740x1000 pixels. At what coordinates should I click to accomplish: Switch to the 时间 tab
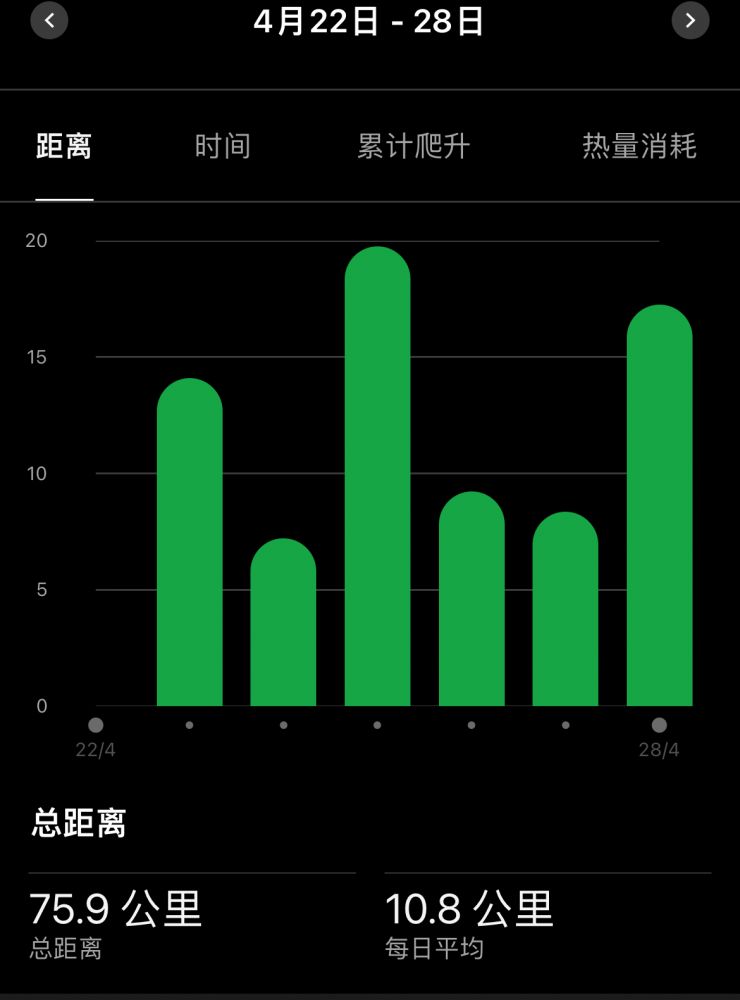(222, 147)
